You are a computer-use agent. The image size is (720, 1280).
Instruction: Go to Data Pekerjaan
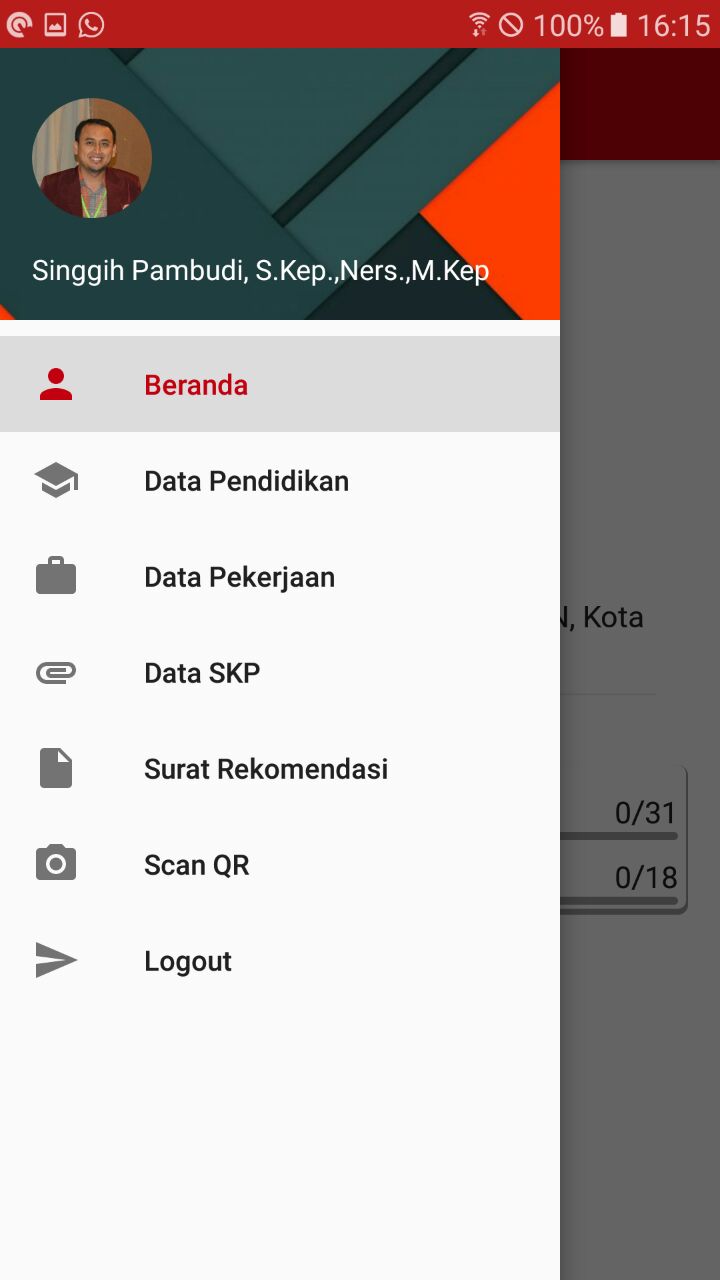[x=239, y=577]
